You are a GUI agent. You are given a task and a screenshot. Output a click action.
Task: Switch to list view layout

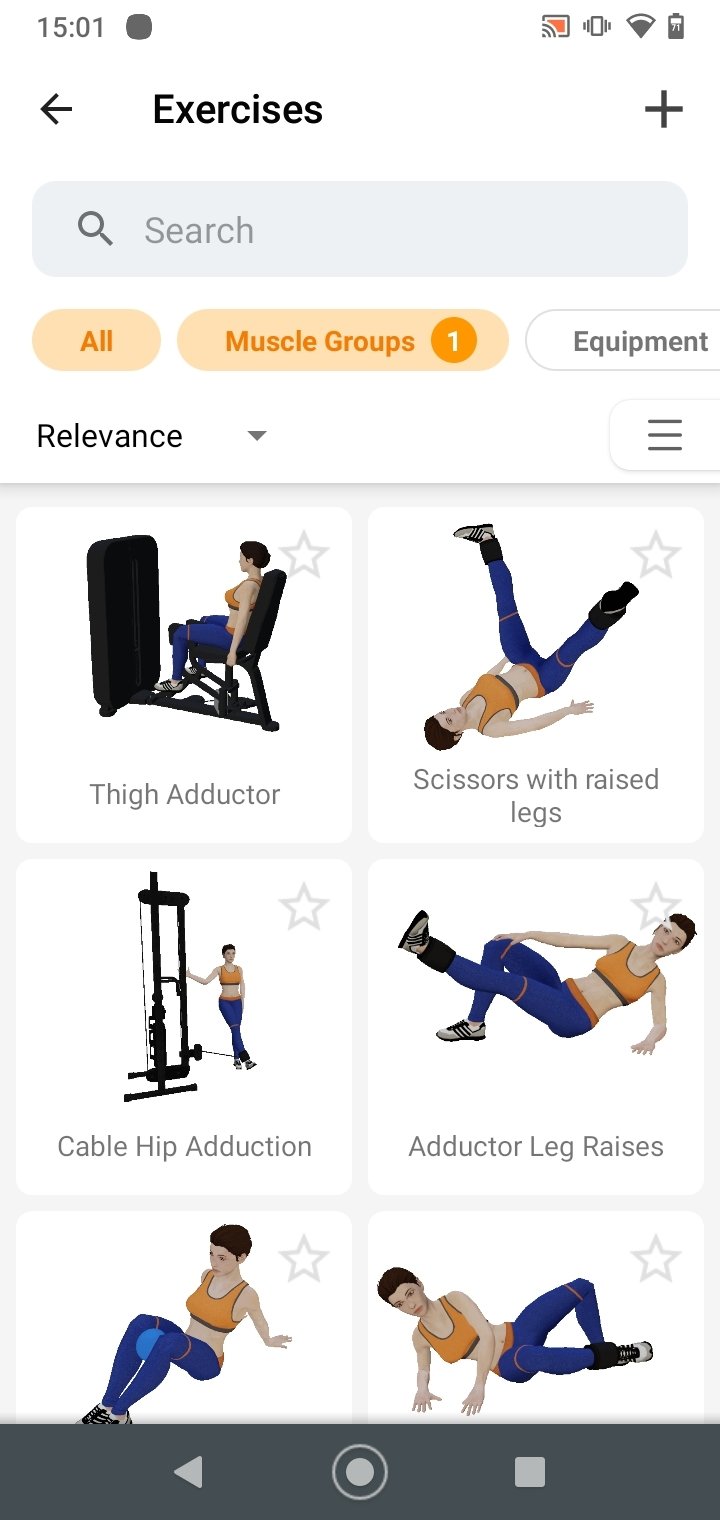[664, 435]
